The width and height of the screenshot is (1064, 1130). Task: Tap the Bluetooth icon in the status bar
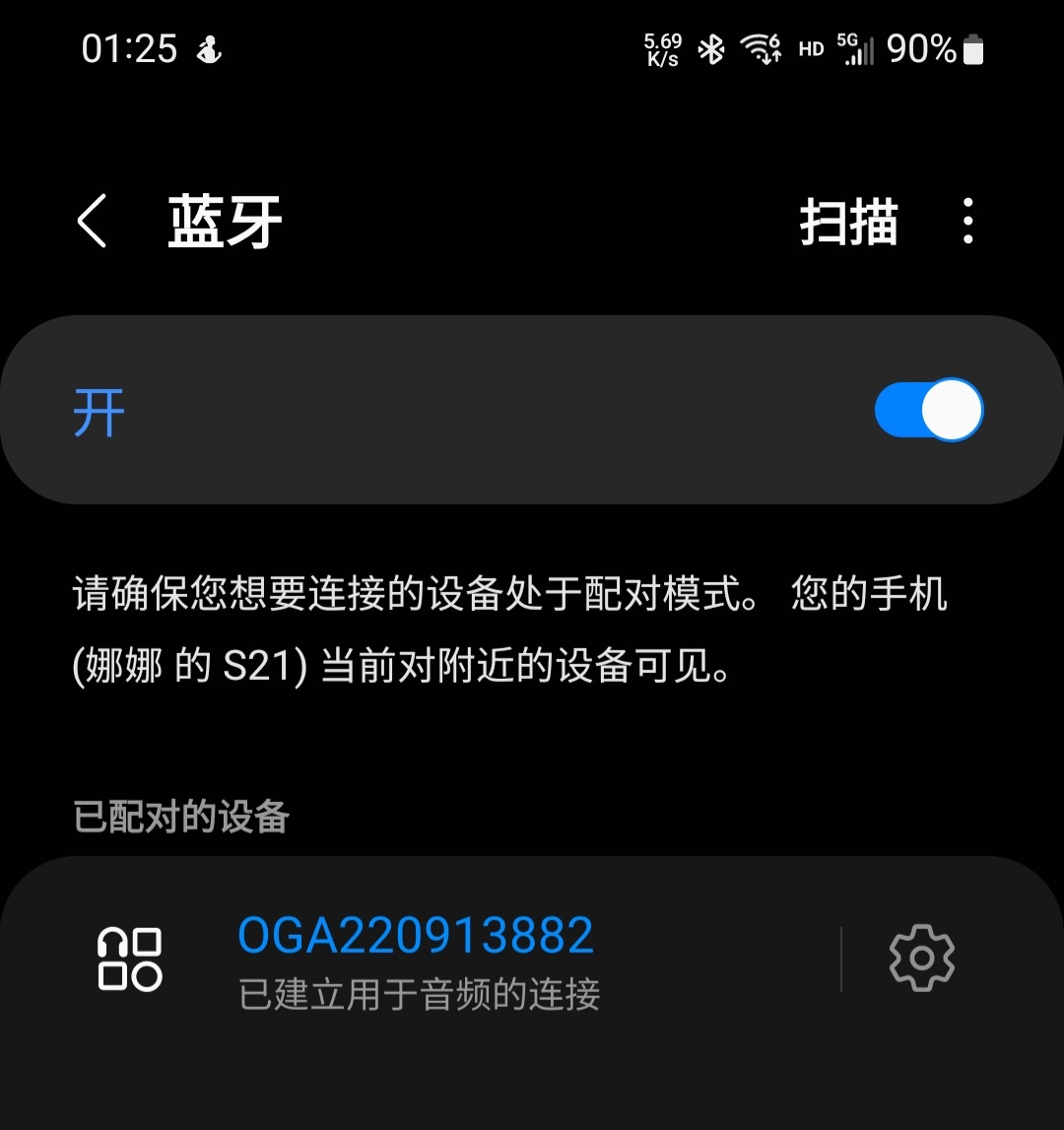coord(711,48)
